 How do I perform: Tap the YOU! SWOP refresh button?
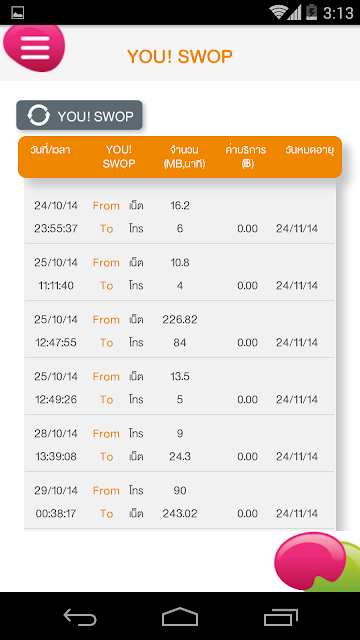[79, 116]
